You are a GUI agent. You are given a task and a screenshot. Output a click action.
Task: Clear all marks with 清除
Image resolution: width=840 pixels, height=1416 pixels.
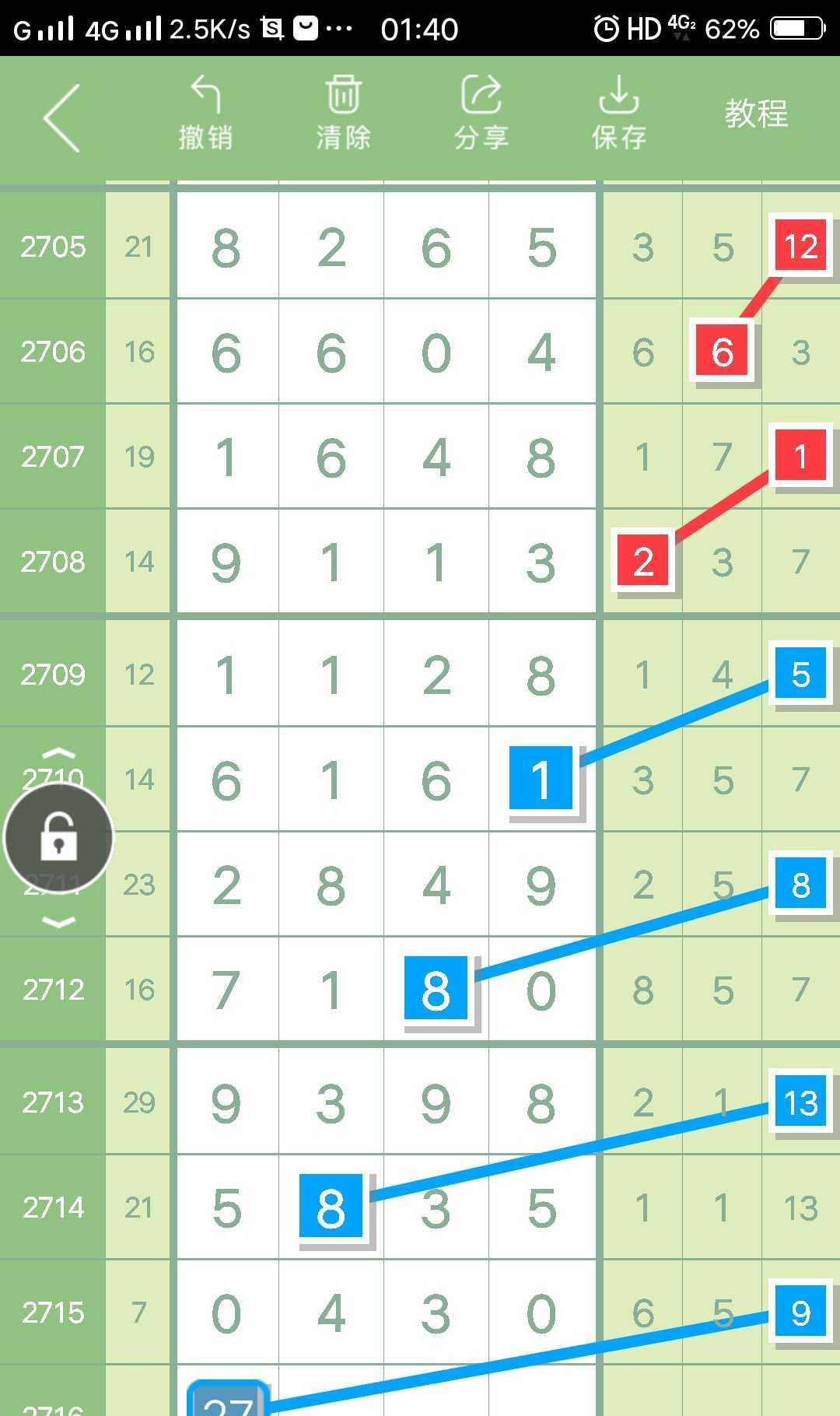(343, 114)
